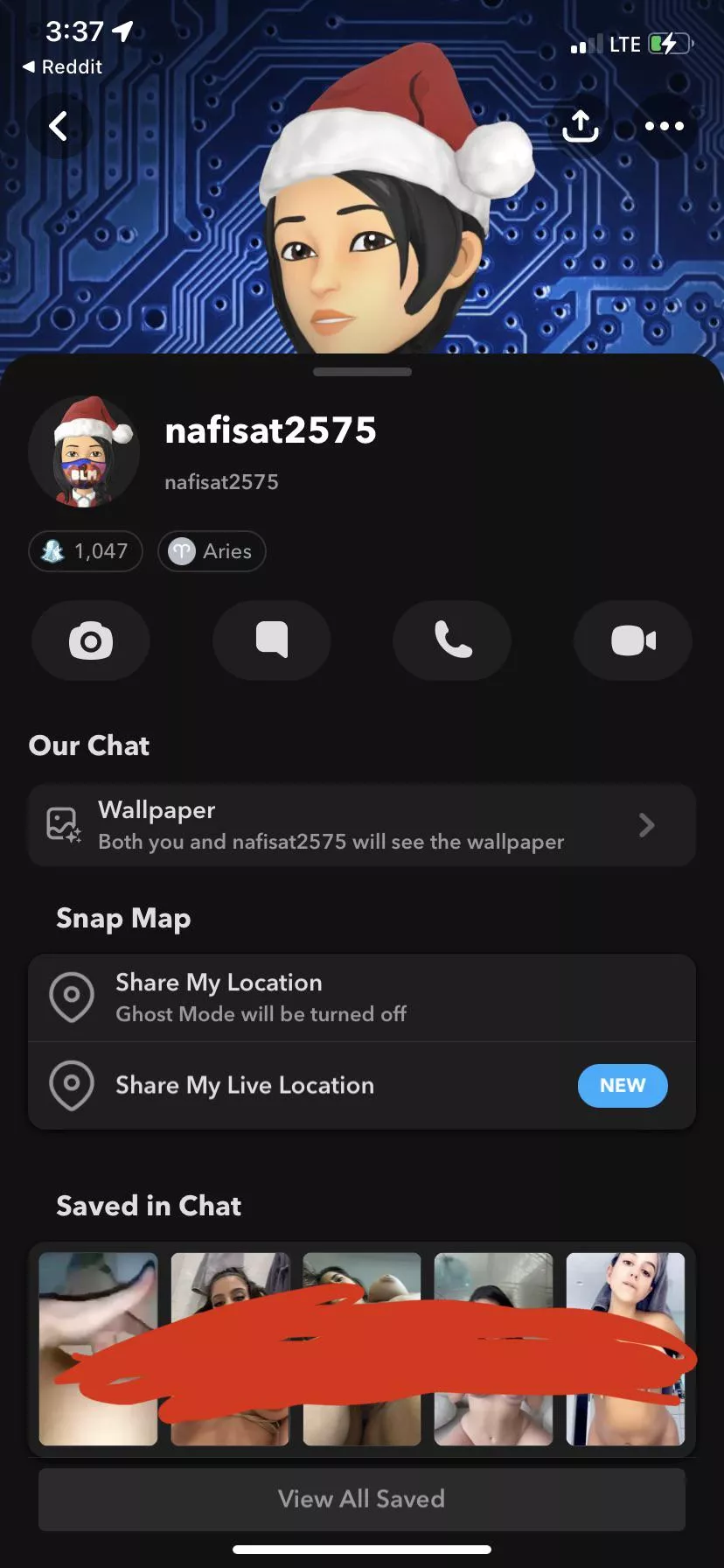Screen dimensions: 724x1568
Task: Select Share My Live Location
Action: point(362,1085)
